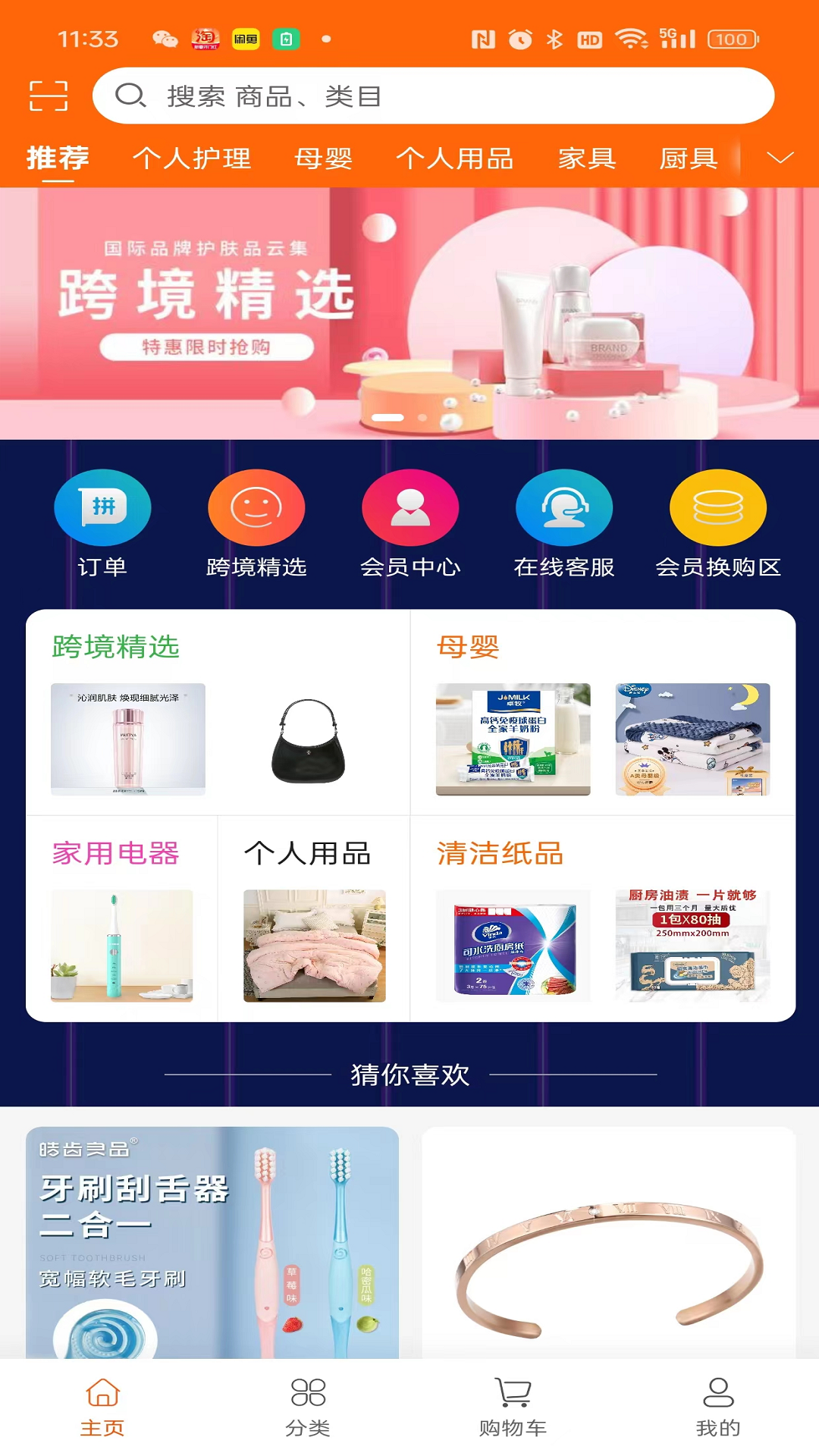Image resolution: width=819 pixels, height=1456 pixels.
Task: Open the scan code icon
Action: click(x=49, y=96)
